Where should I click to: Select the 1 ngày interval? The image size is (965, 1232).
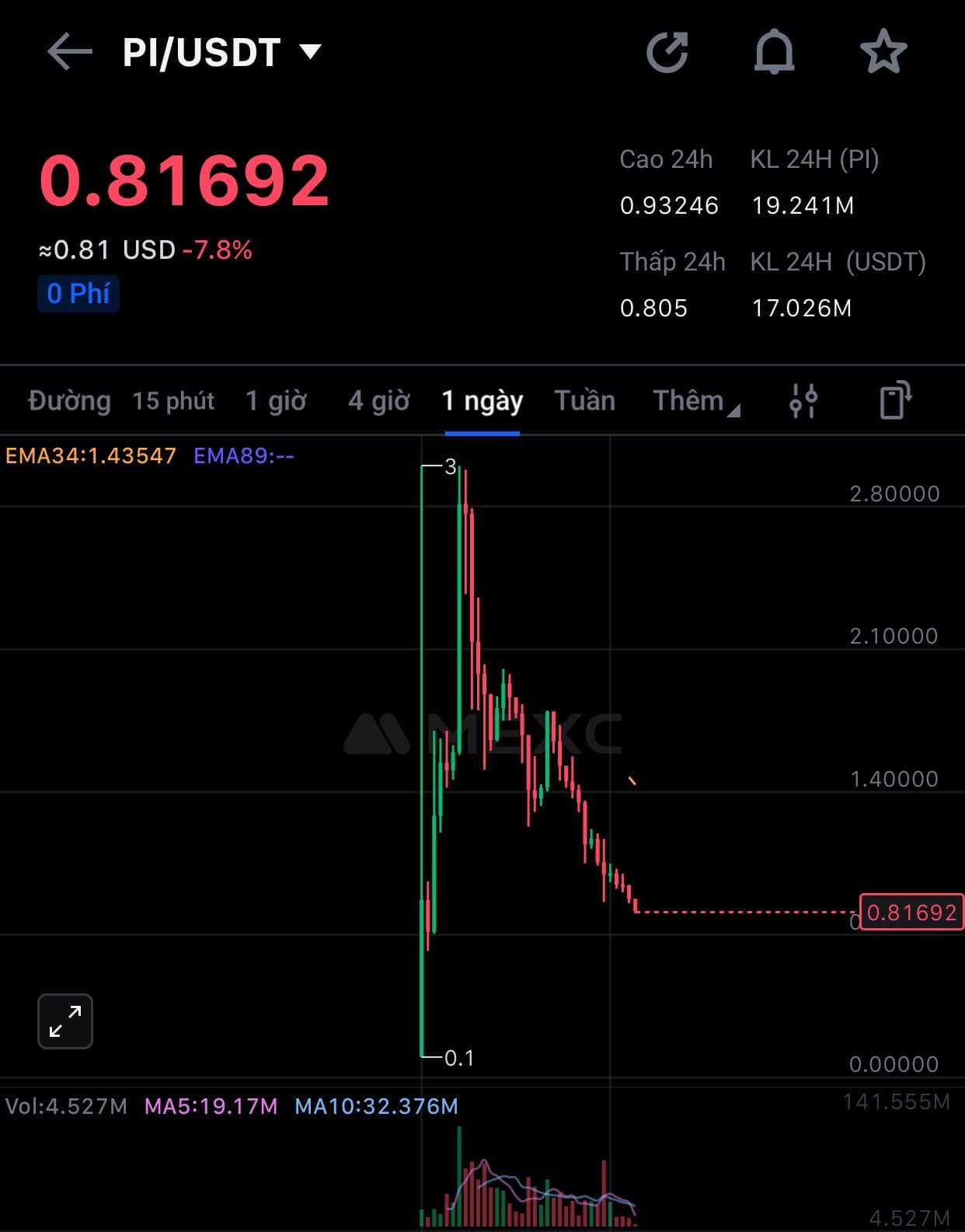pyautogui.click(x=482, y=401)
